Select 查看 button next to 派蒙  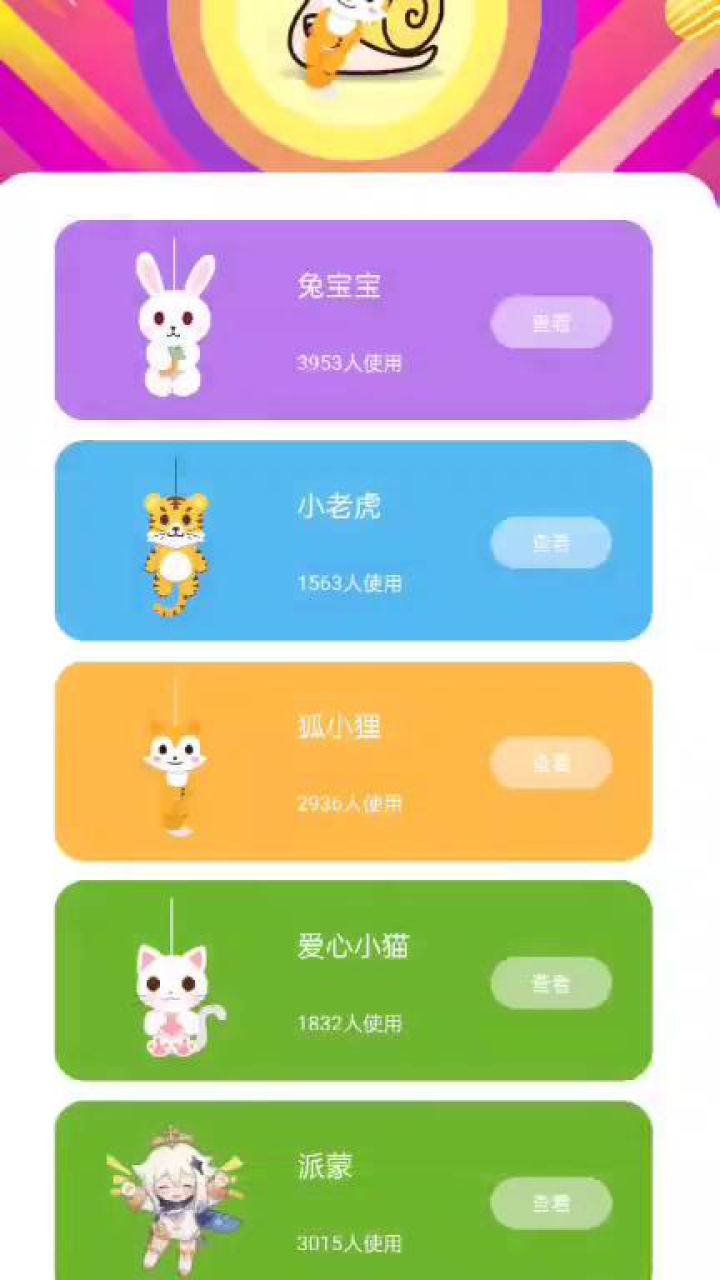click(x=551, y=1203)
